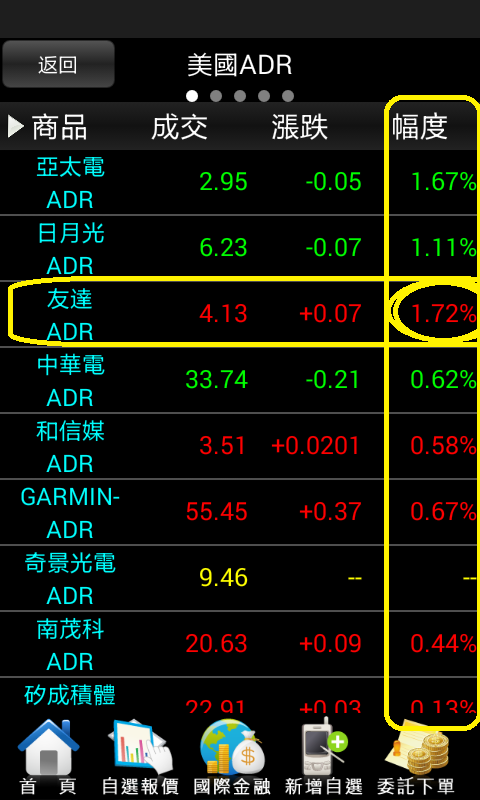Open 委託下單 order tab
Image resolution: width=480 pixels, height=800 pixels.
(416, 758)
